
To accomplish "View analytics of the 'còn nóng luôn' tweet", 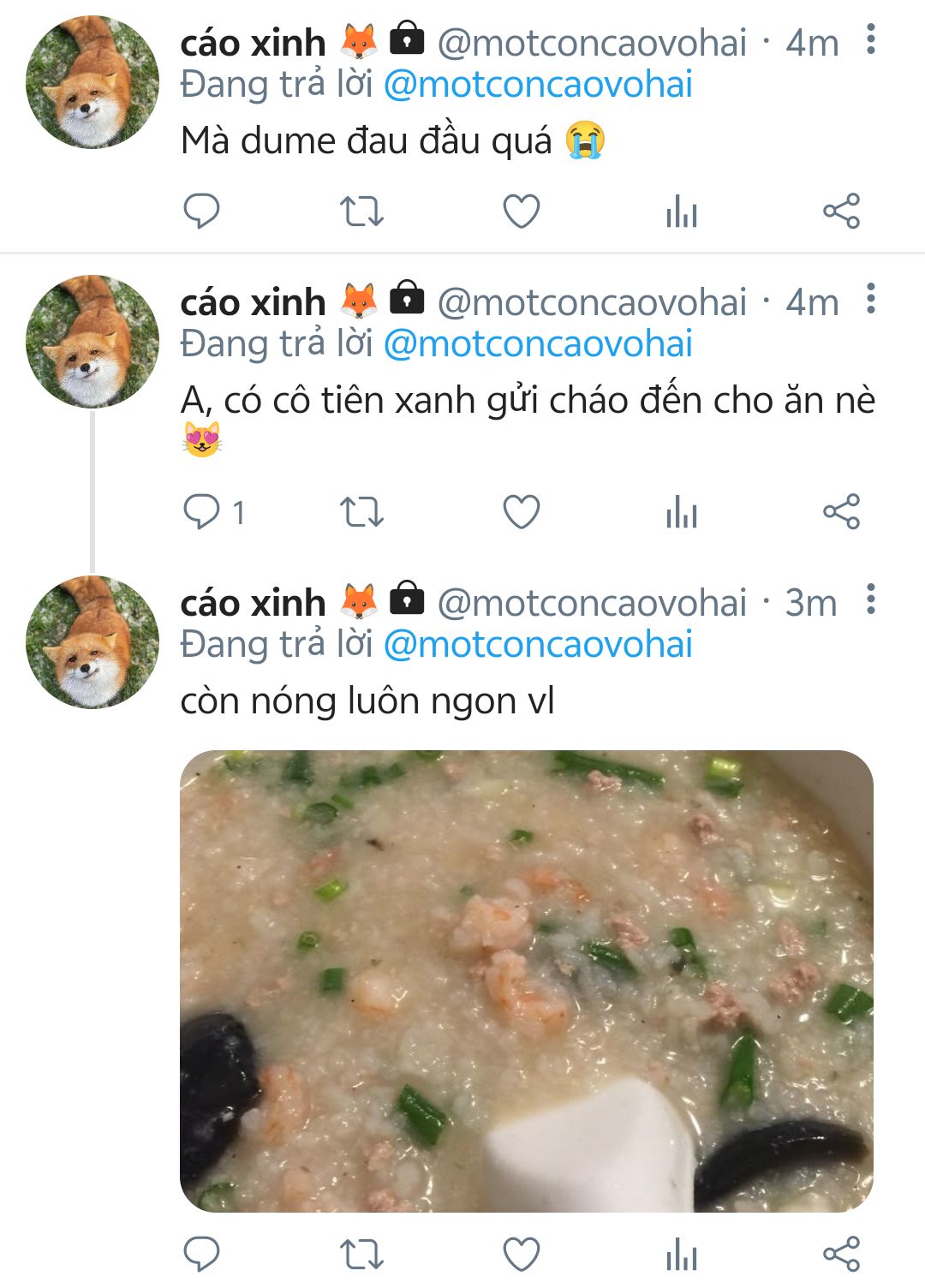I will coord(682,1255).
